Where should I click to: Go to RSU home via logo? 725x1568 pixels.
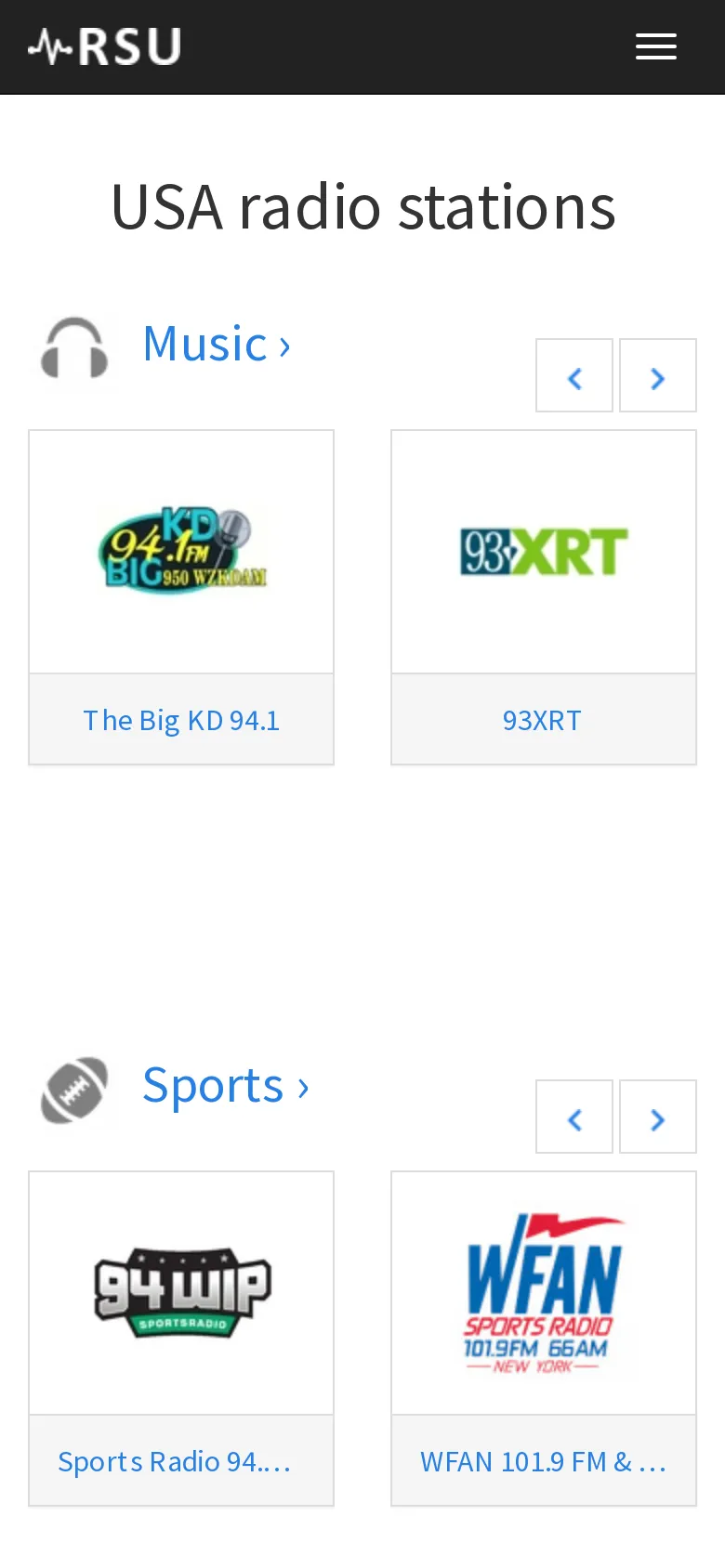[x=104, y=46]
